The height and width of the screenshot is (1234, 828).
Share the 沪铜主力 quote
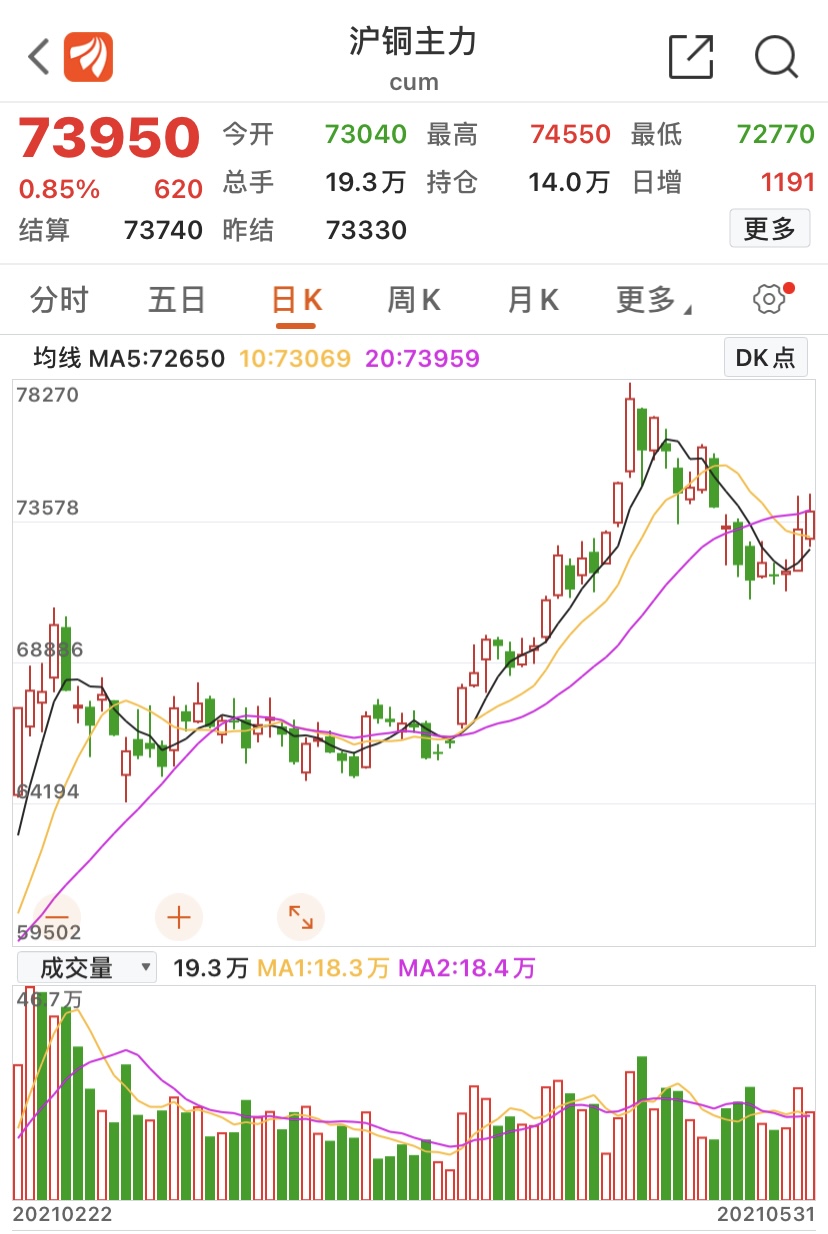(x=691, y=57)
